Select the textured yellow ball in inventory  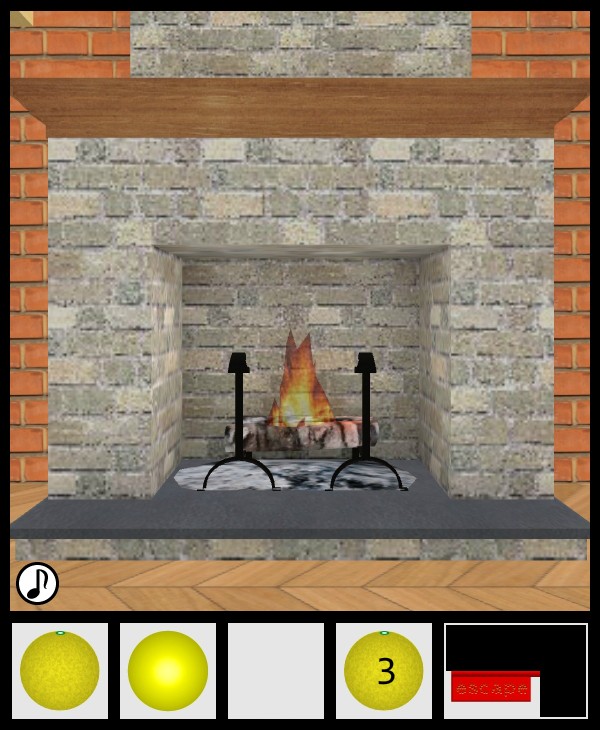click(x=60, y=671)
